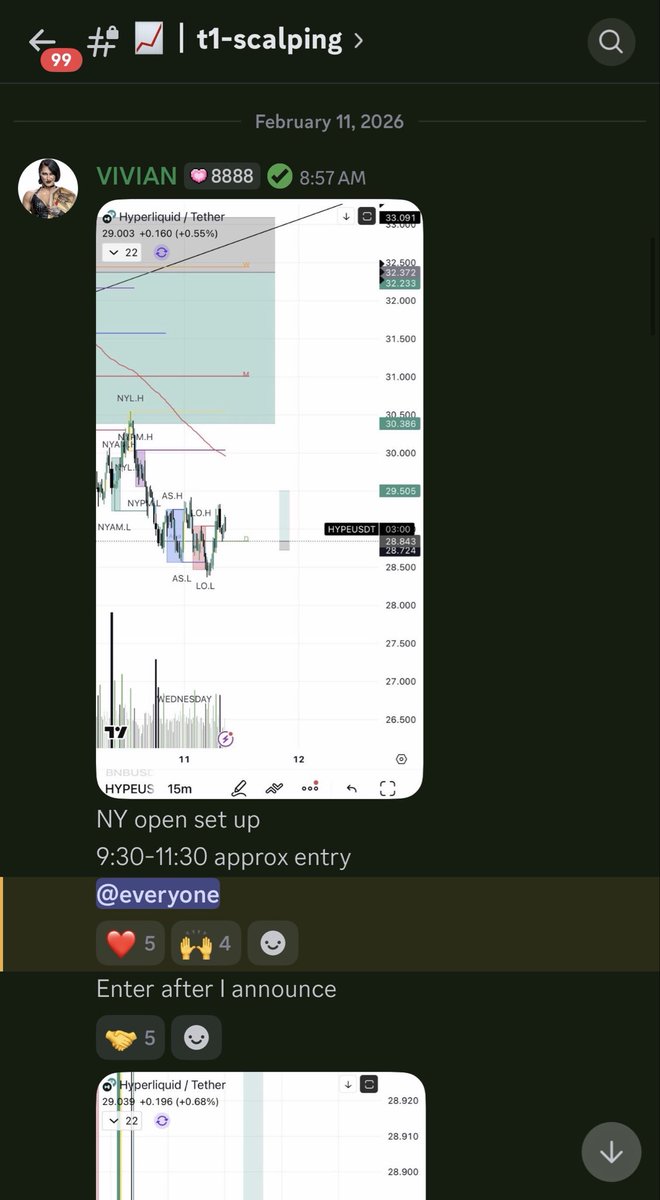React with the handshake emoji

pos(129,1038)
